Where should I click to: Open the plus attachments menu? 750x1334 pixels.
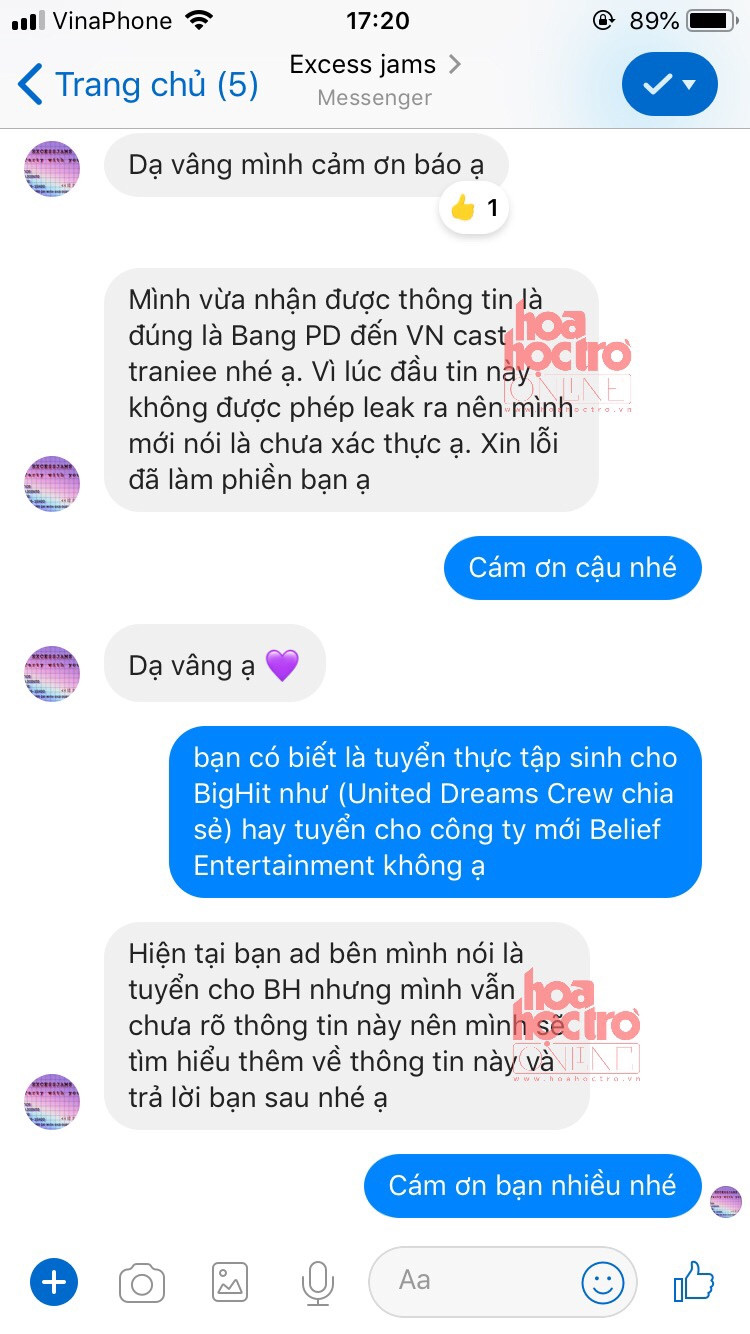54,1282
